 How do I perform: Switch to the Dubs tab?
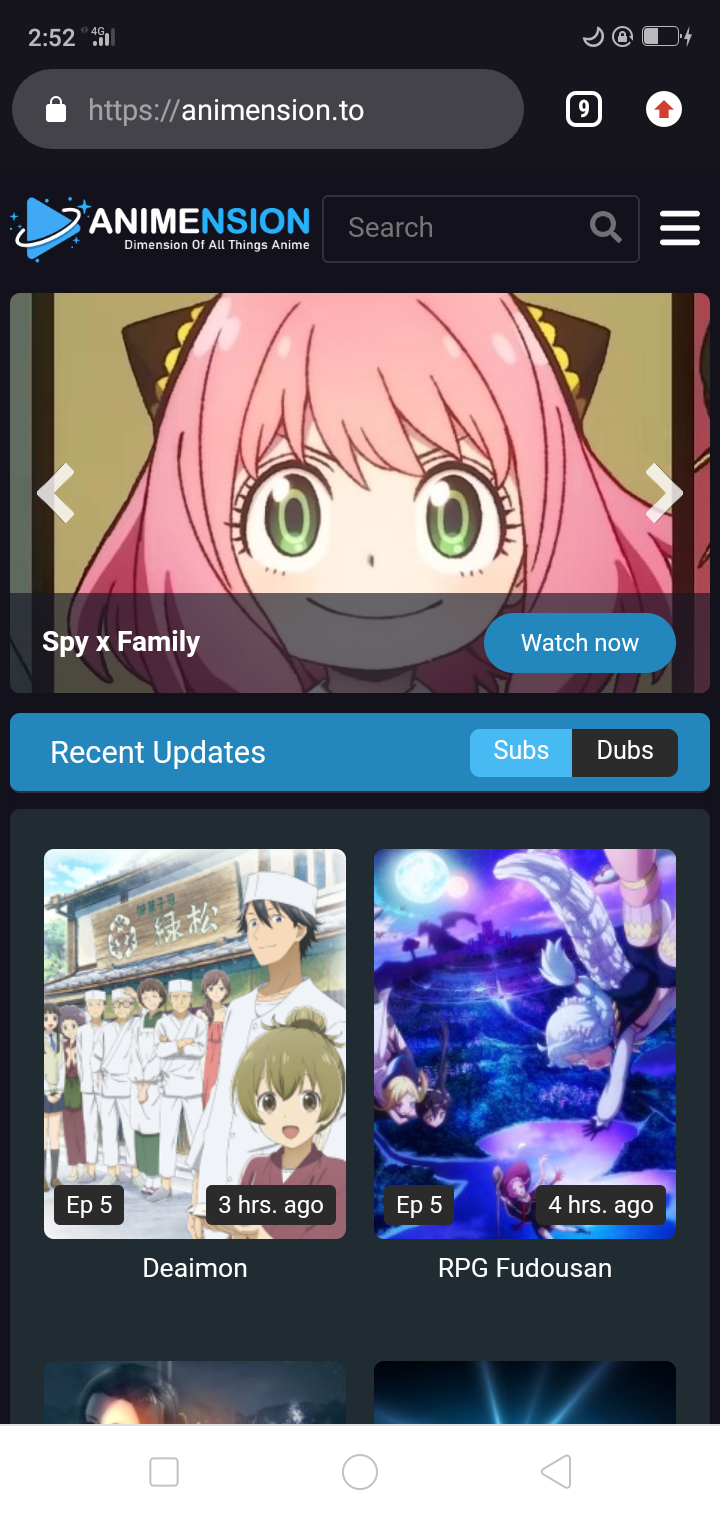point(625,751)
